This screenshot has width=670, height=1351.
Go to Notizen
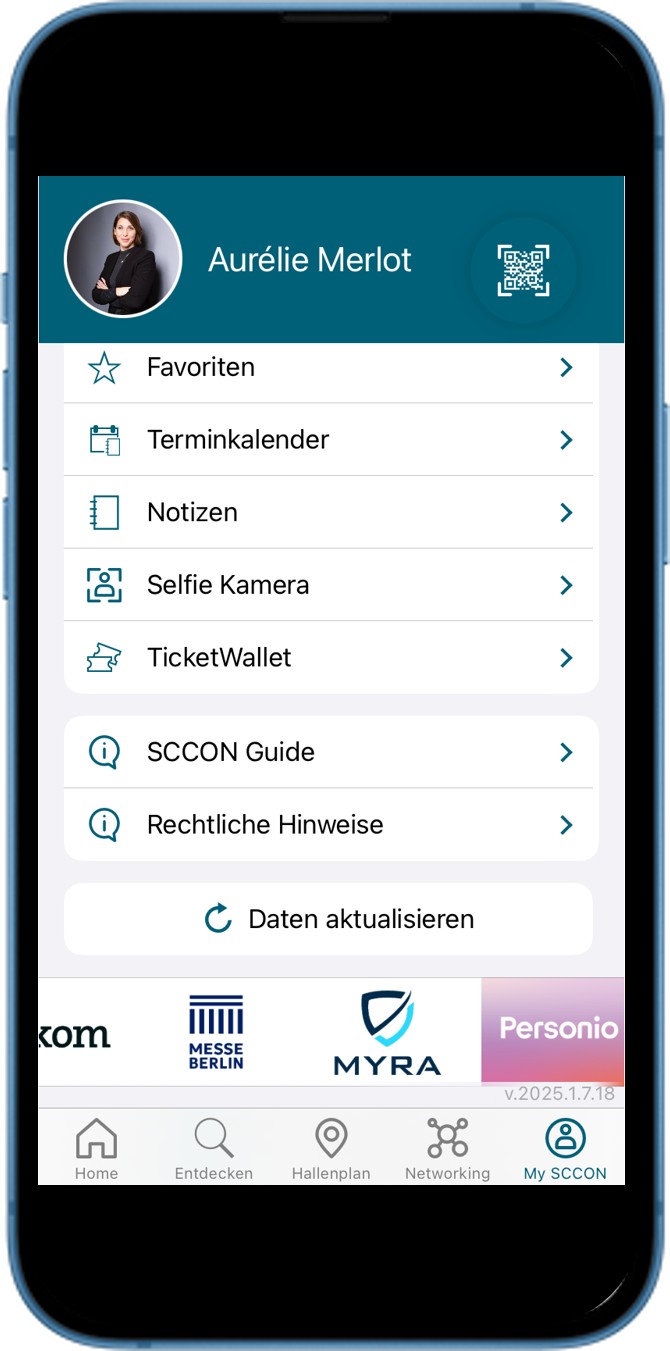pyautogui.click(x=330, y=513)
